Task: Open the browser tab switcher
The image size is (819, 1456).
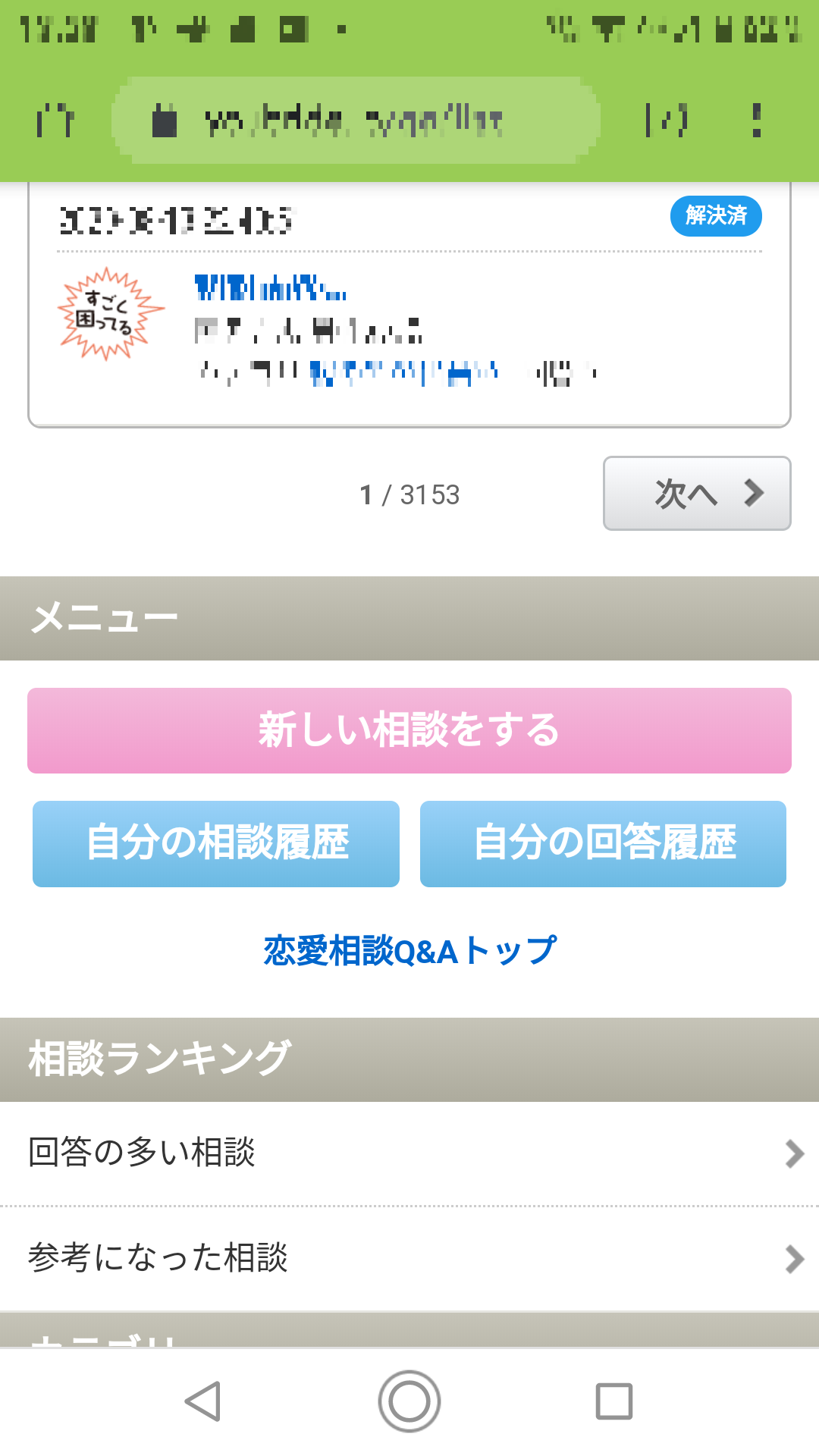Action: [x=666, y=120]
